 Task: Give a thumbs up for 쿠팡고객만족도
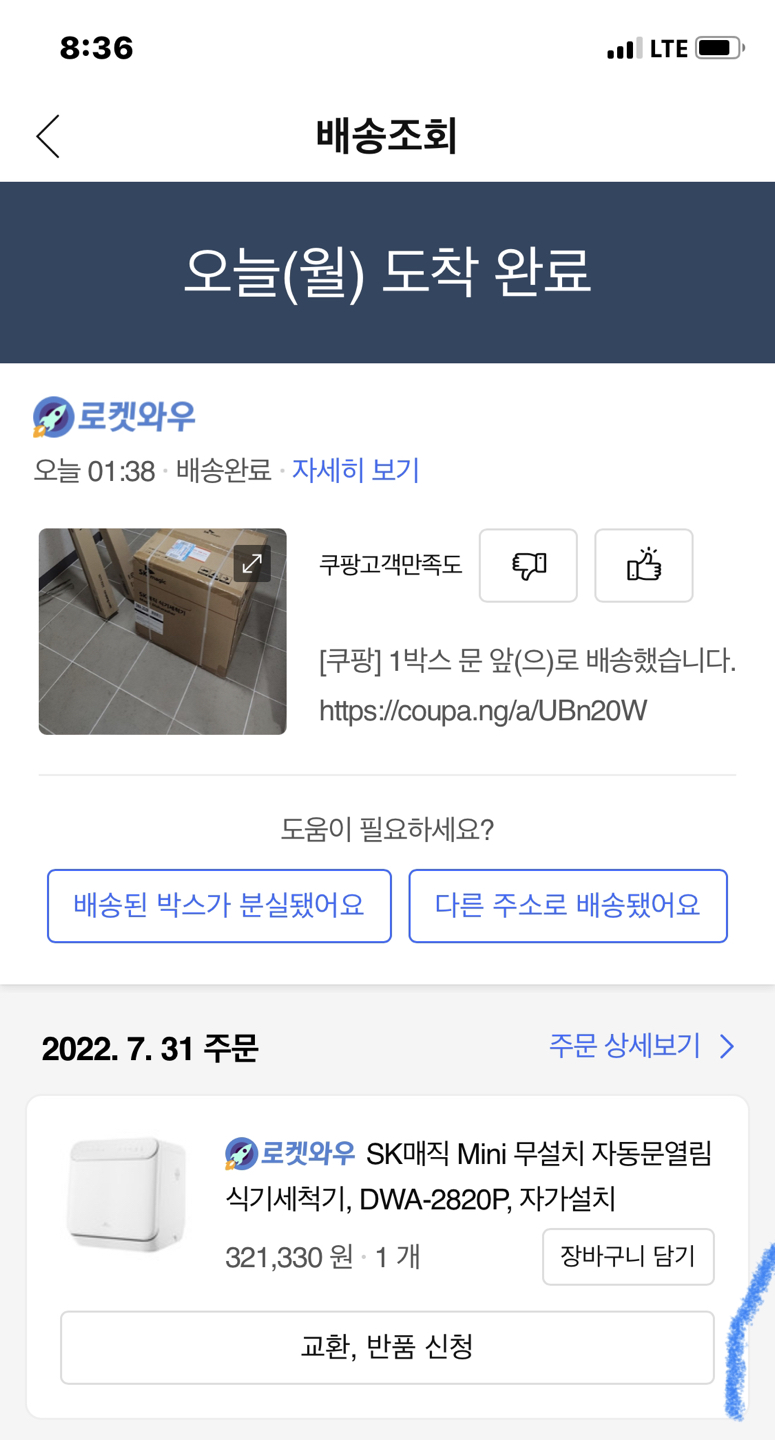coord(643,565)
